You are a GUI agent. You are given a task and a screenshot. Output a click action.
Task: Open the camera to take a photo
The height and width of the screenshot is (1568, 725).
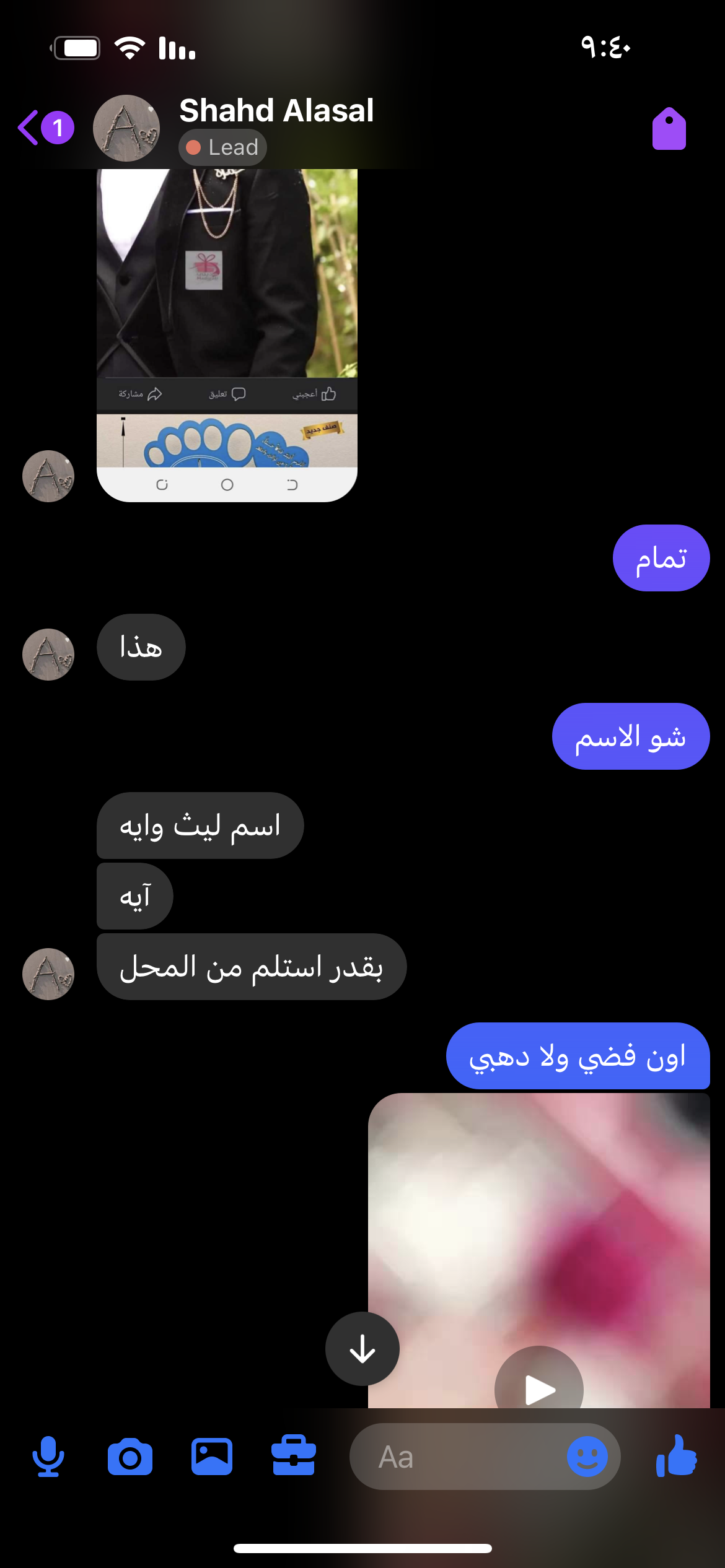coord(130,1457)
